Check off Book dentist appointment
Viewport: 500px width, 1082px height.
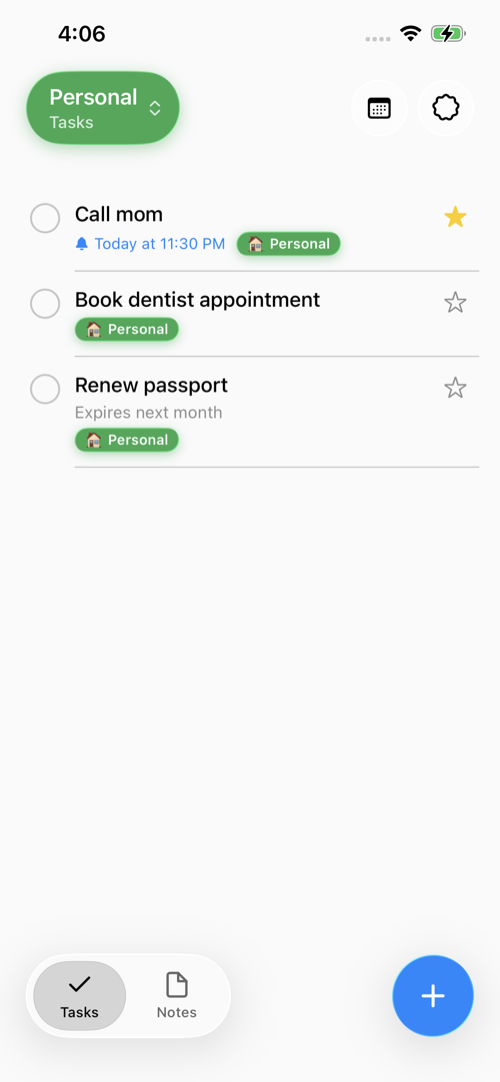[45, 304]
